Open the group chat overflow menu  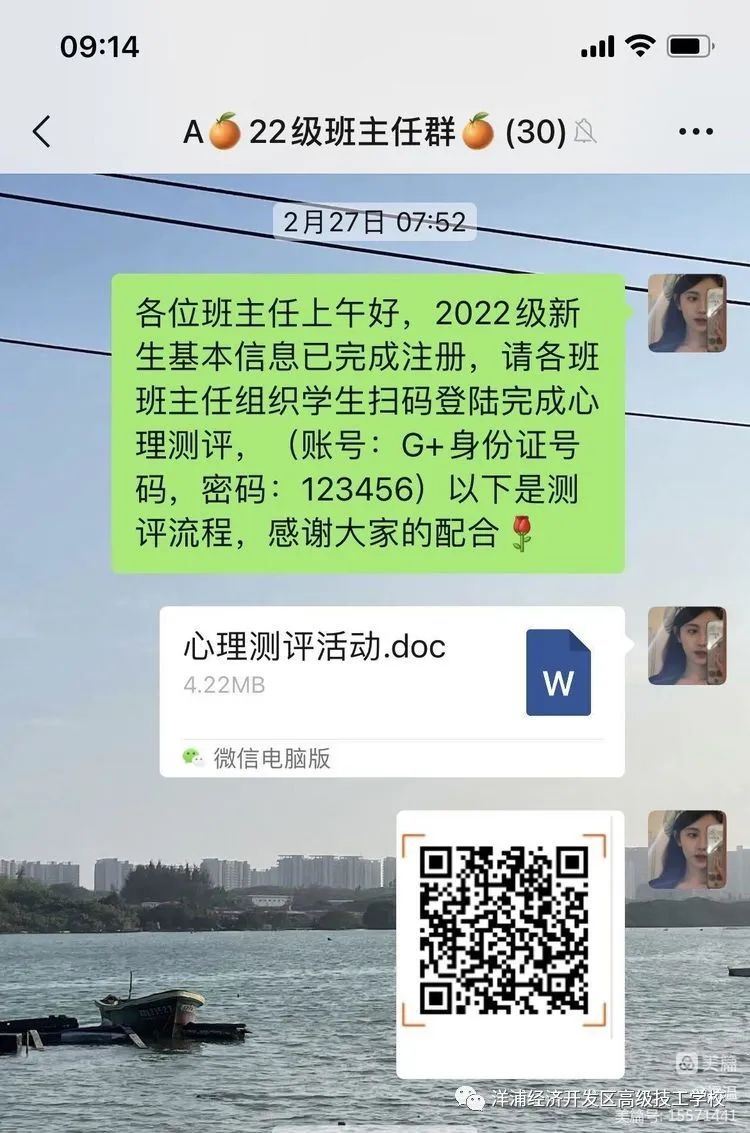point(695,132)
